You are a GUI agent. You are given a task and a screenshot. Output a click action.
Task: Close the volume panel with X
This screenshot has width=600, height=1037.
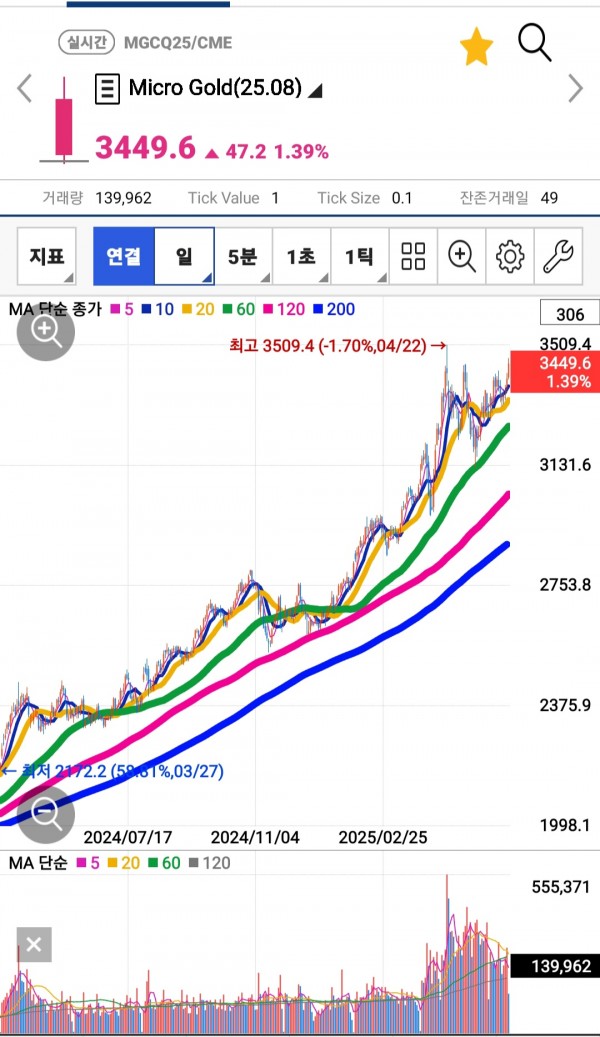coord(34,944)
